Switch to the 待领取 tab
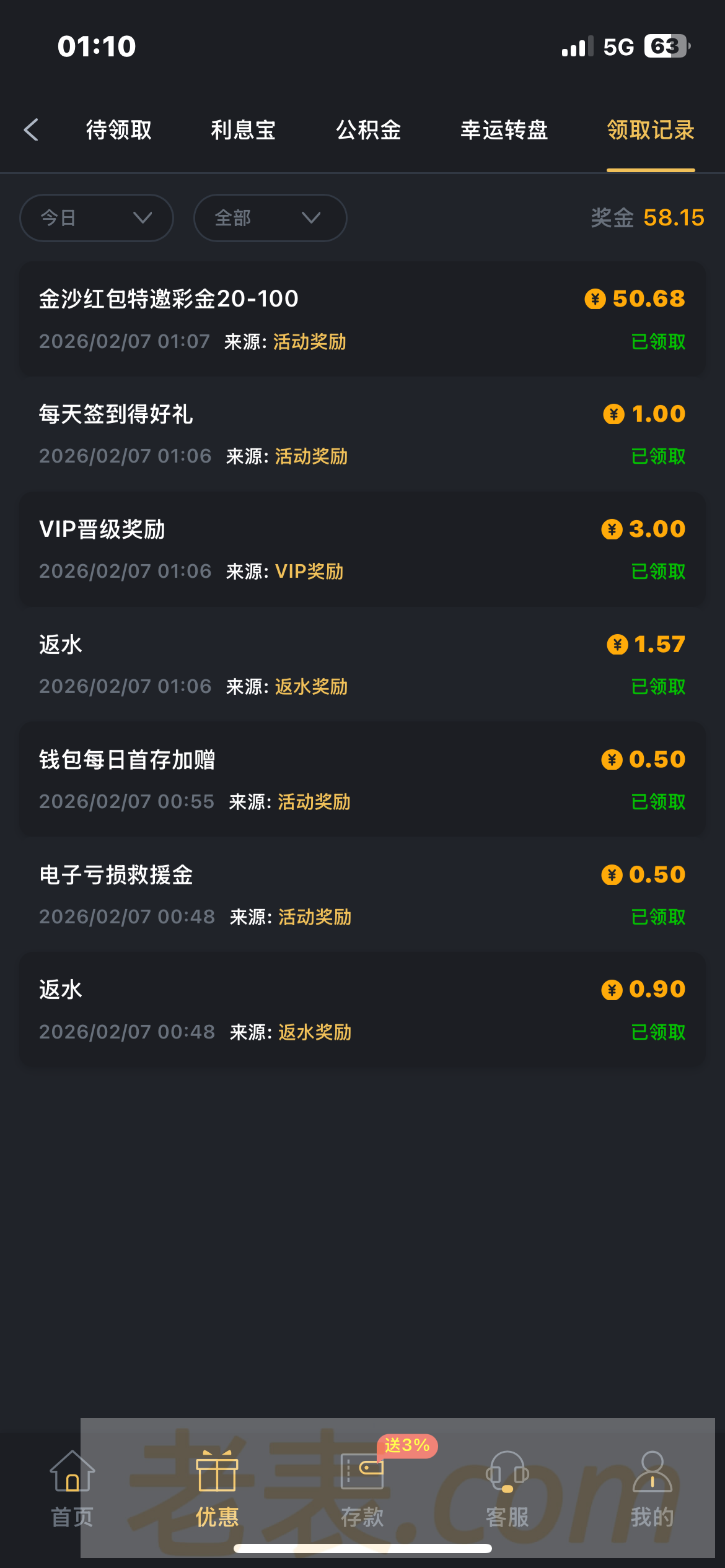The height and width of the screenshot is (1568, 725). pyautogui.click(x=118, y=130)
